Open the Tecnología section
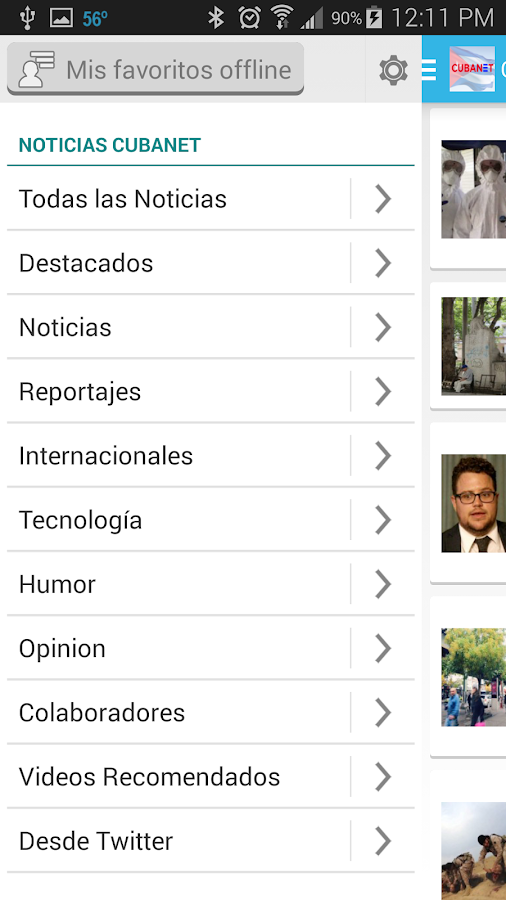The height and width of the screenshot is (900, 506). pos(211,520)
